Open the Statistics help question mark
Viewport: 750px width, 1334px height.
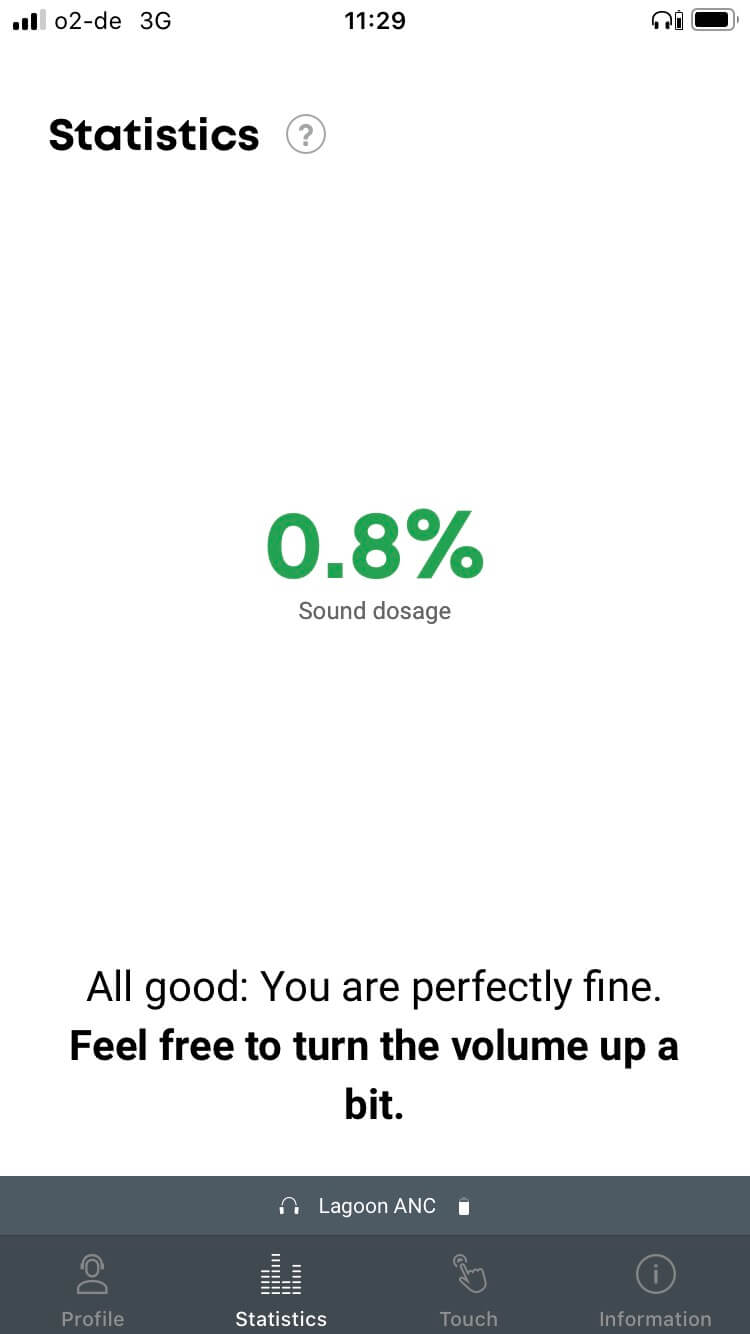[x=306, y=134]
